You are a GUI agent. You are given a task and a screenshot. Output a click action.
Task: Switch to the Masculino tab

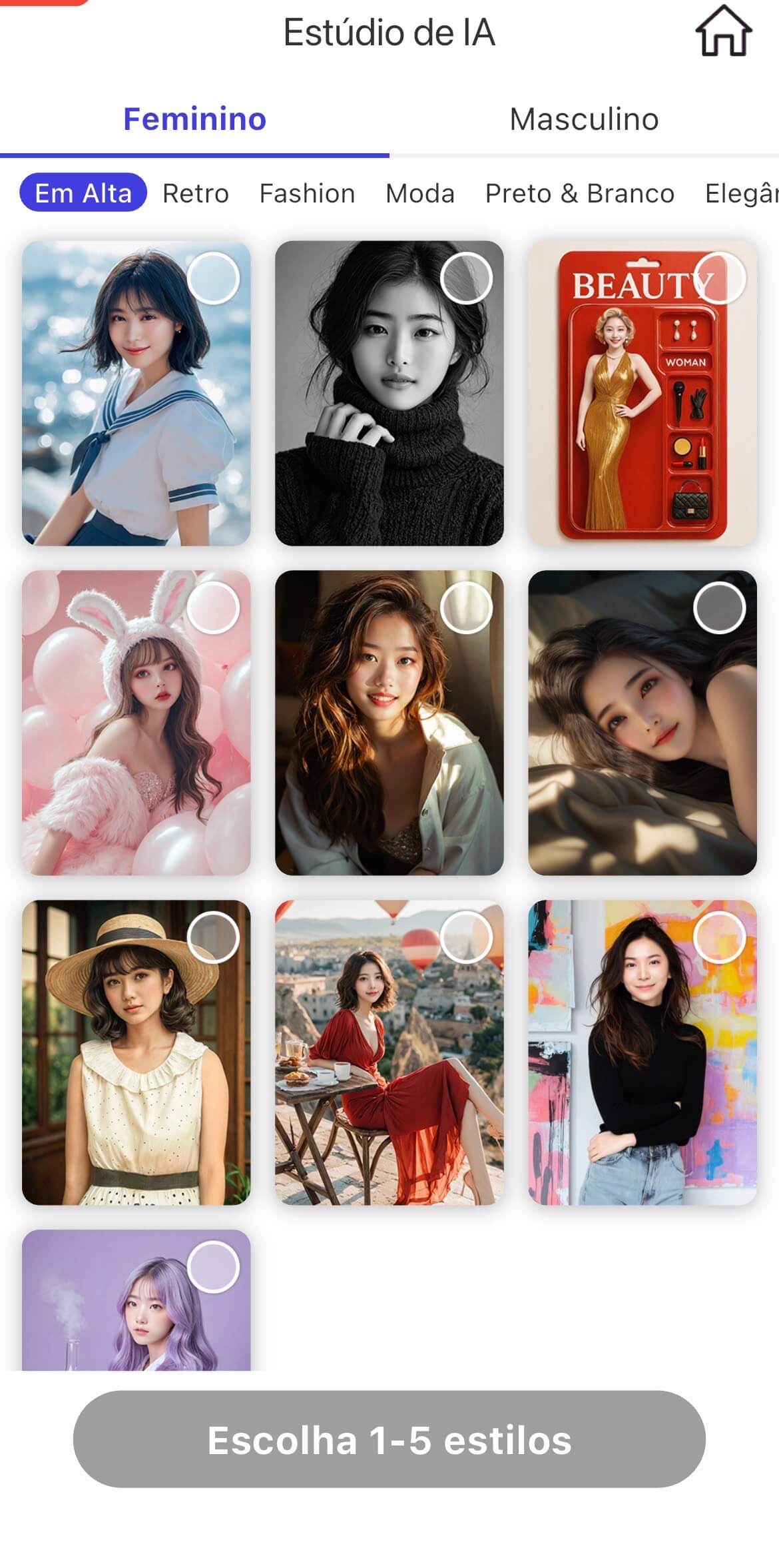point(583,120)
